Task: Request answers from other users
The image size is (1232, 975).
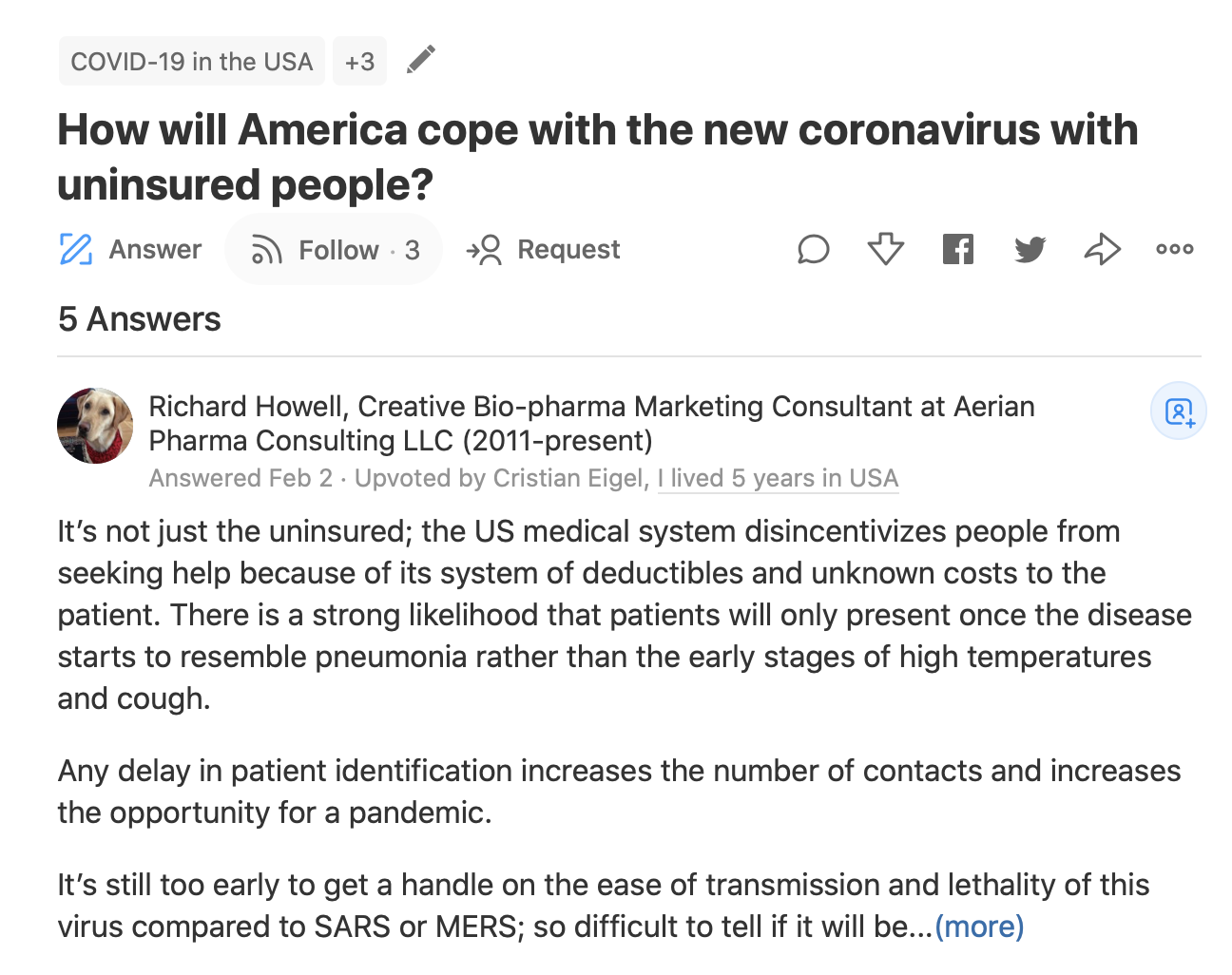Action: coord(543,249)
